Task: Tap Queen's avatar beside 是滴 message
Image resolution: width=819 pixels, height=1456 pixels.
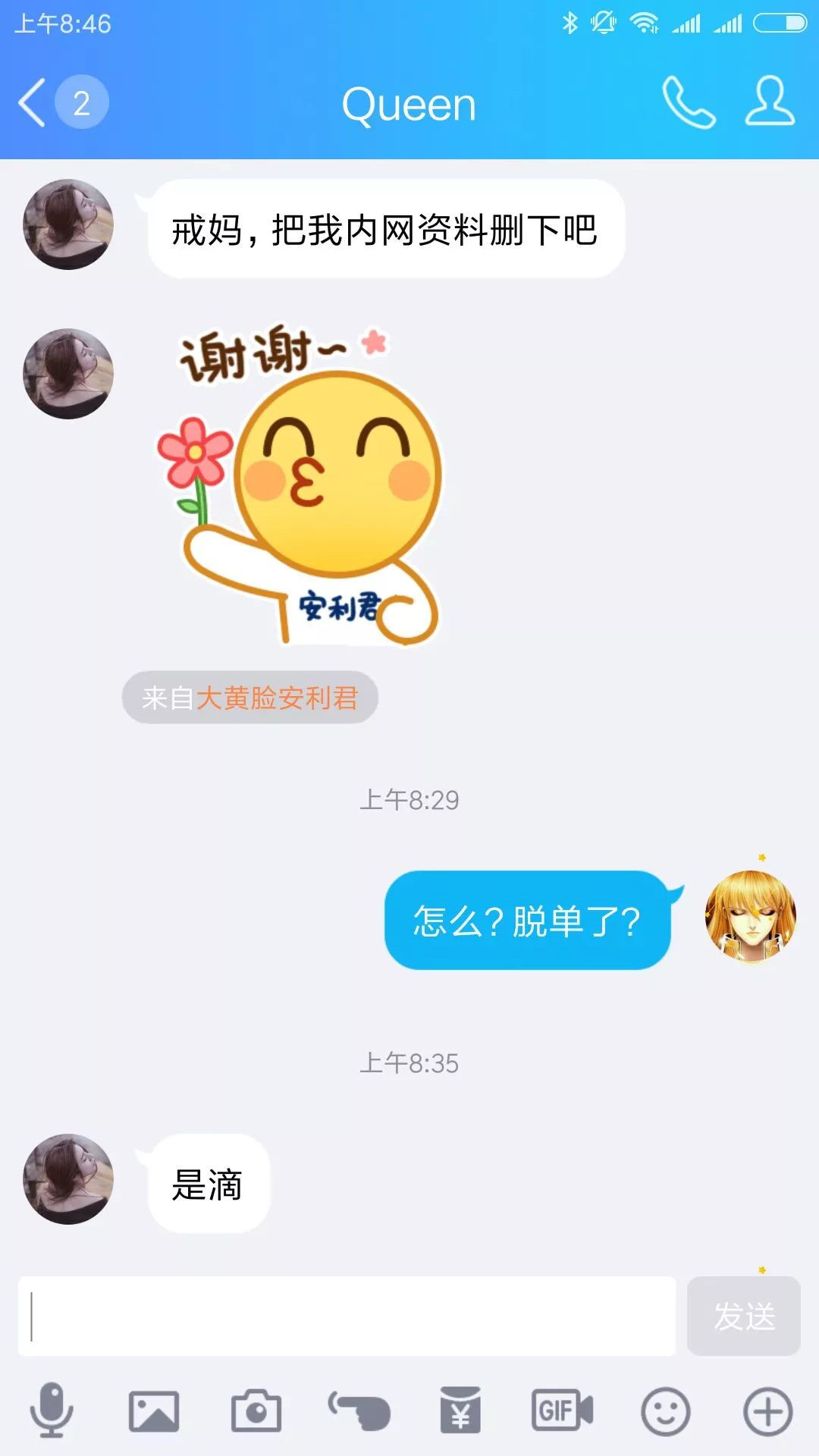Action: coord(68,1179)
